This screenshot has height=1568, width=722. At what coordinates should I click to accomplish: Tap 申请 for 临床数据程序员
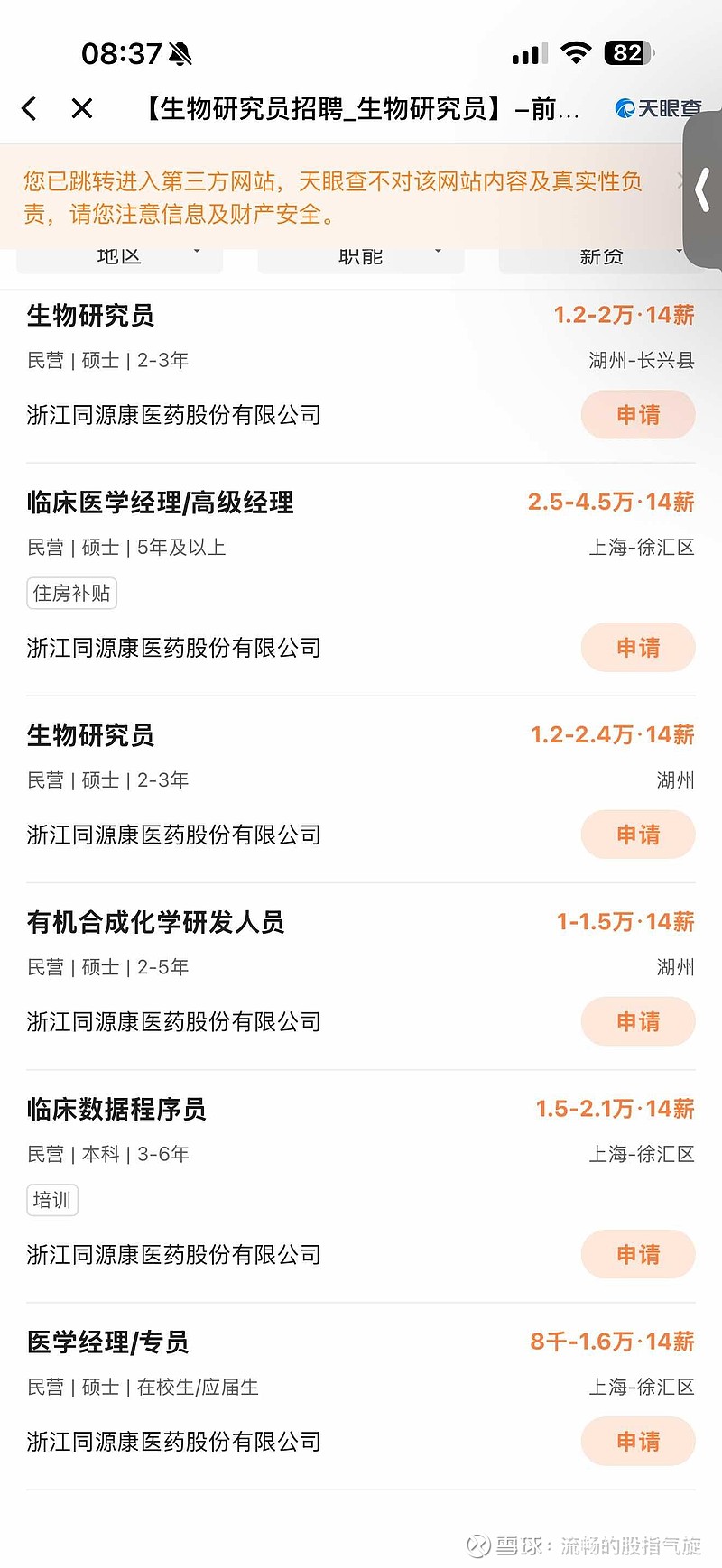tap(638, 1254)
